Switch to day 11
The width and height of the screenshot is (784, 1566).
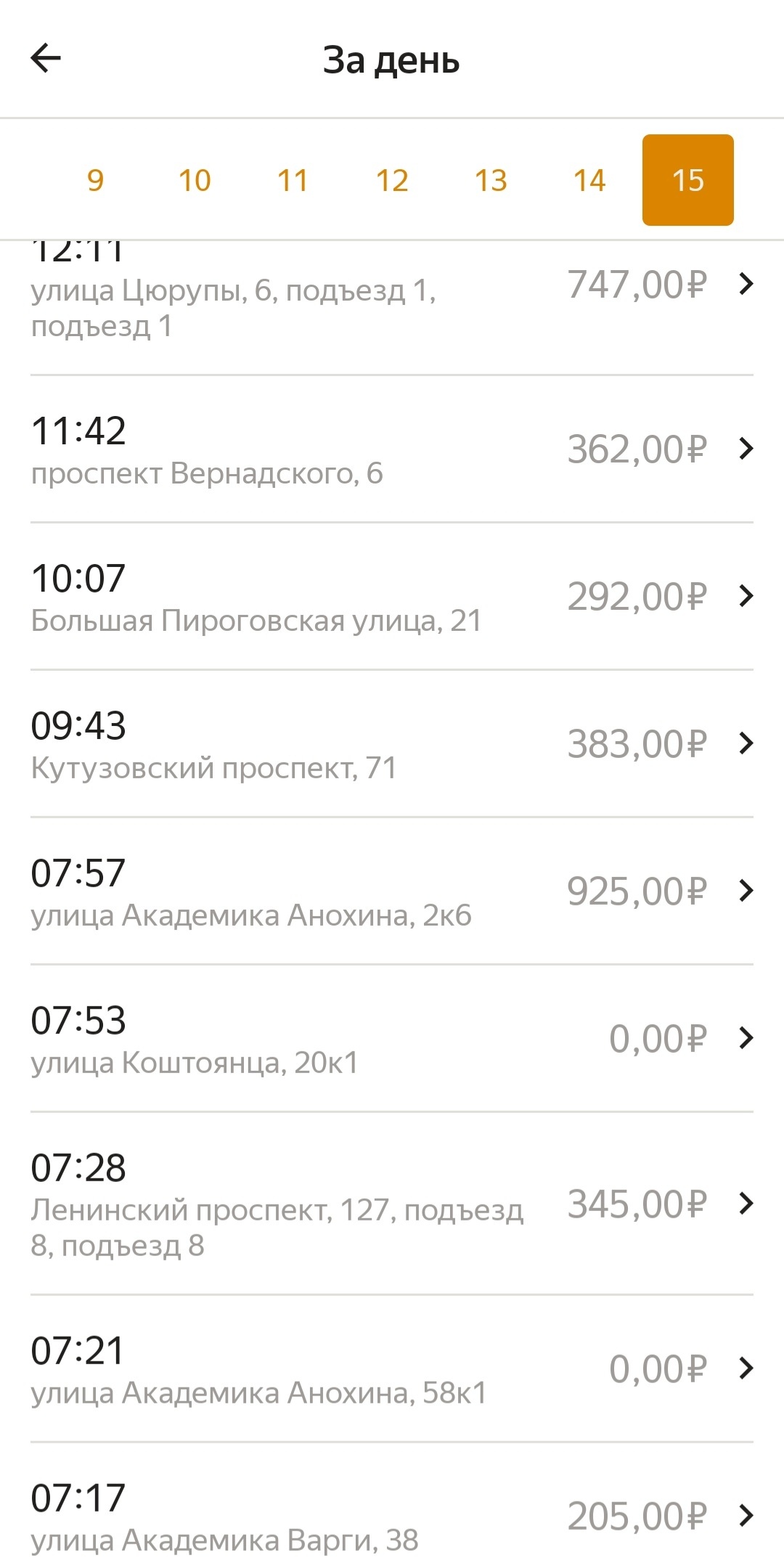point(293,180)
